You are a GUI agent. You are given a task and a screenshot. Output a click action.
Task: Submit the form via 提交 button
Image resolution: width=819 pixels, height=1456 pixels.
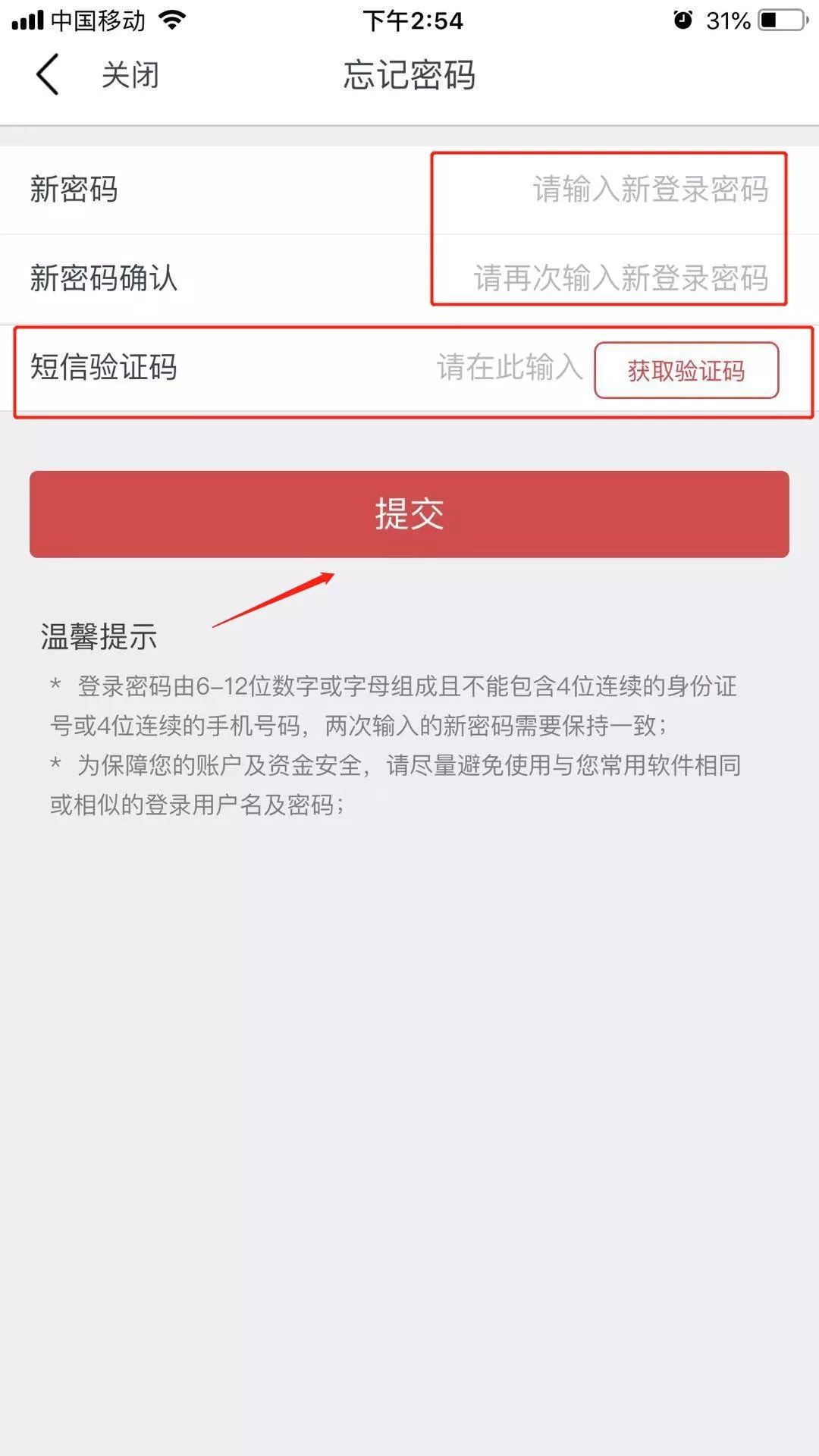(x=409, y=514)
